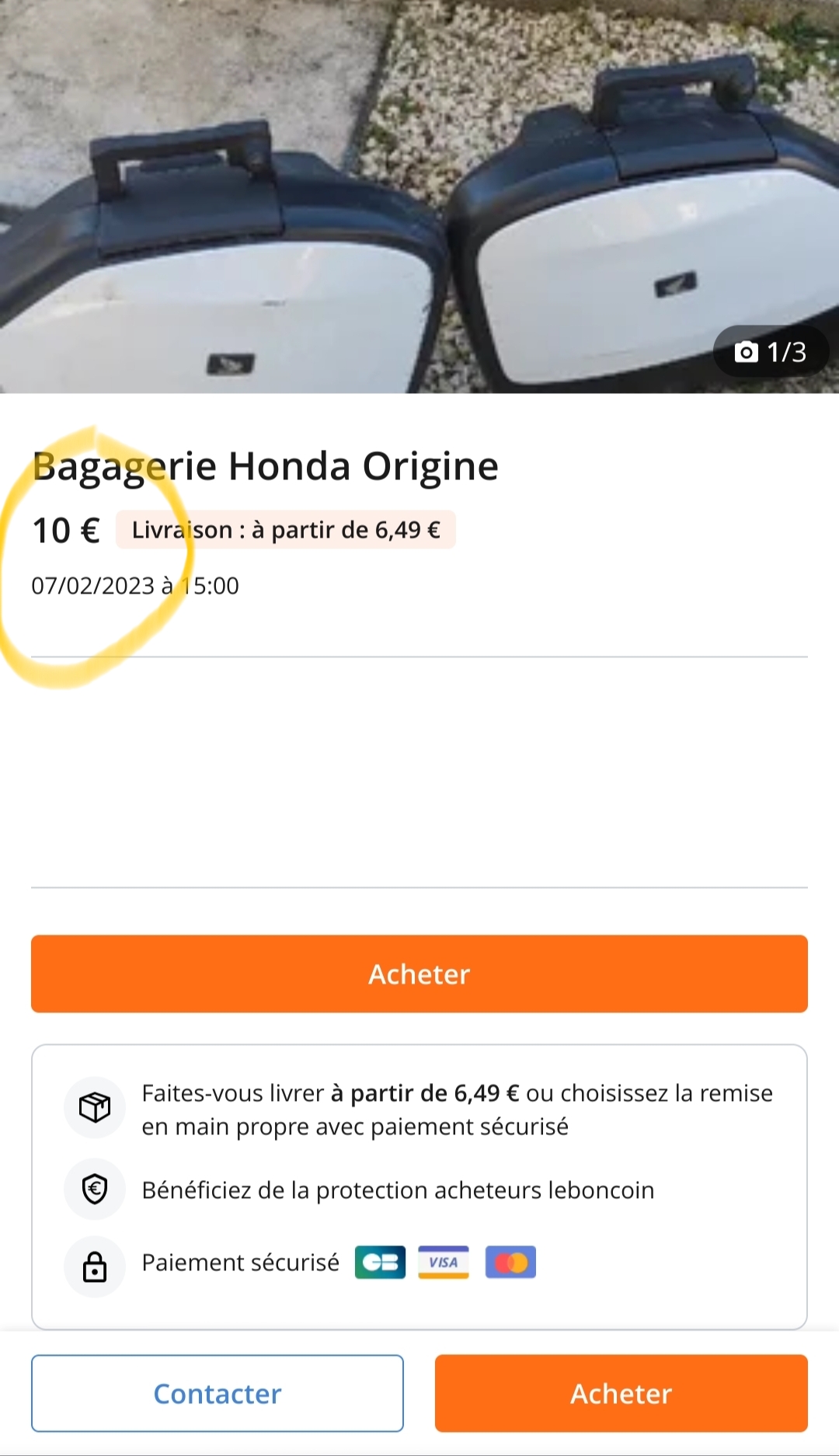Open the listing photo gallery
839x1456 pixels.
pos(419,194)
